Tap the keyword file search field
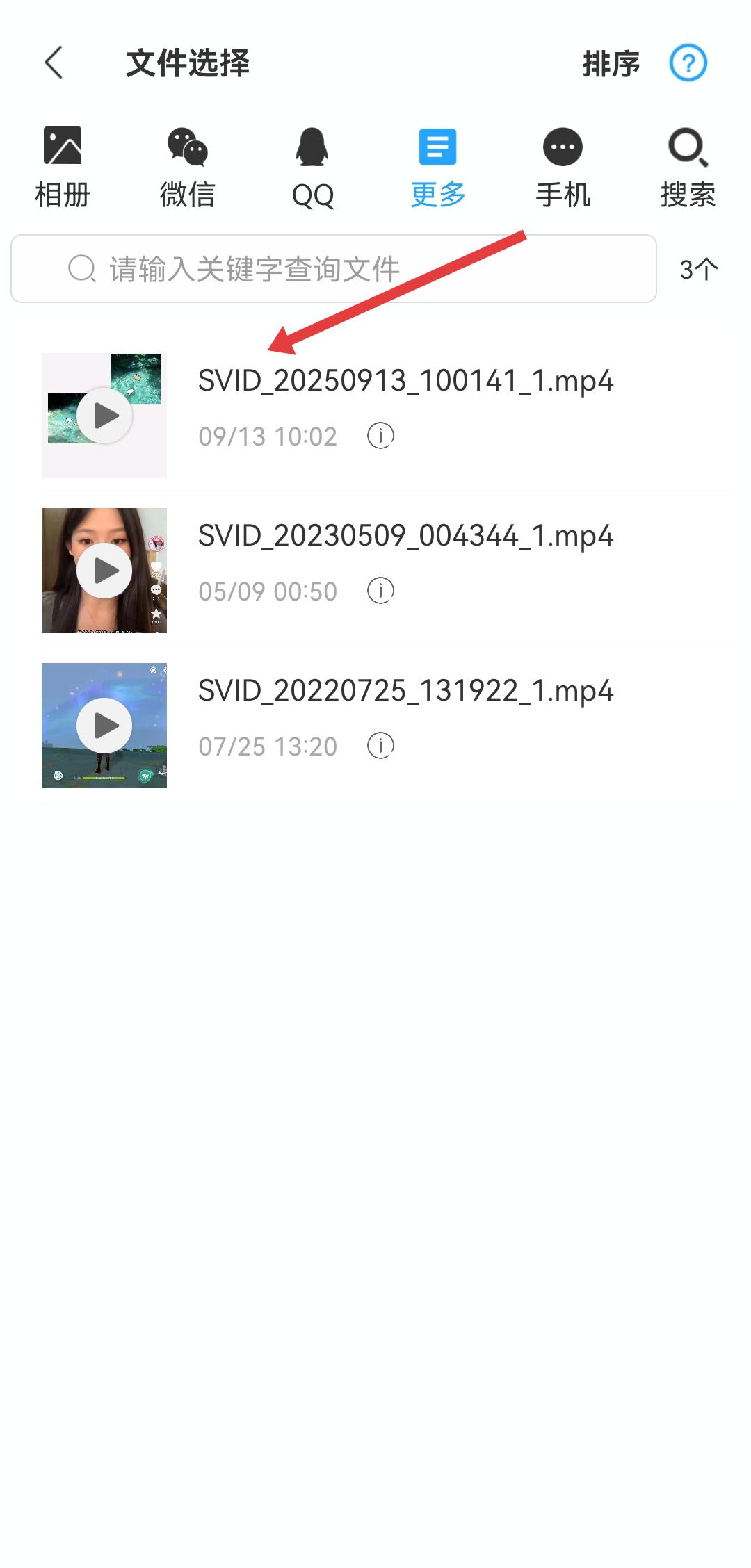This screenshot has height=1568, width=751. coord(334,269)
